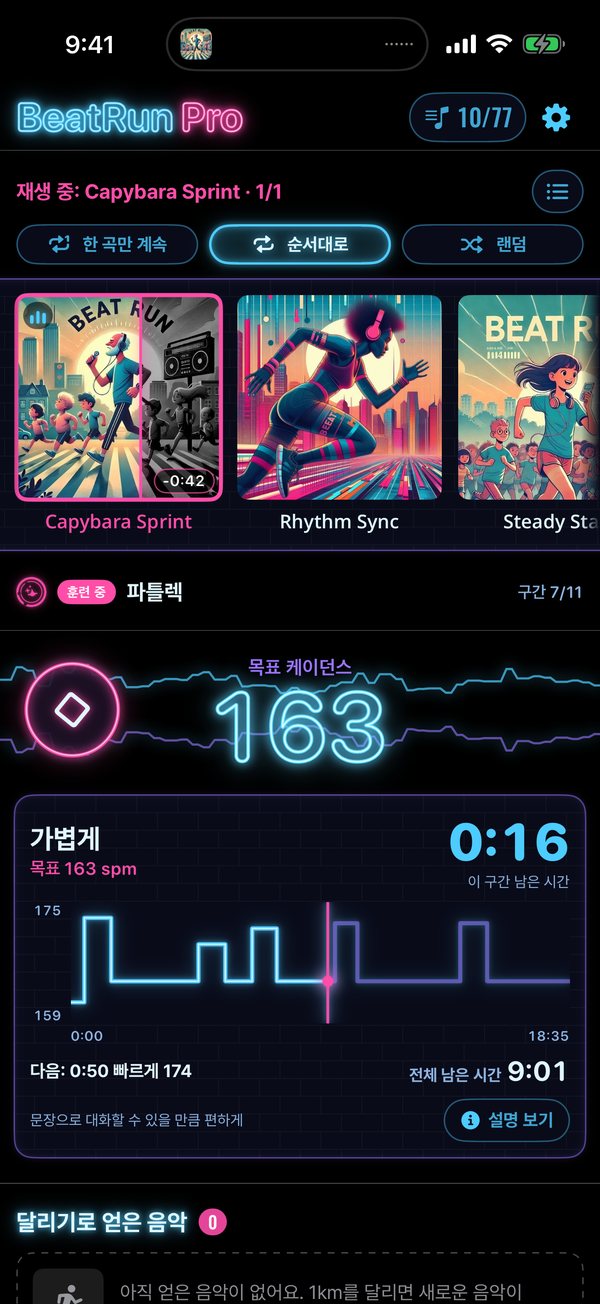Tap 설명 보기 to view the explanation
The width and height of the screenshot is (600, 1304).
507,1121
